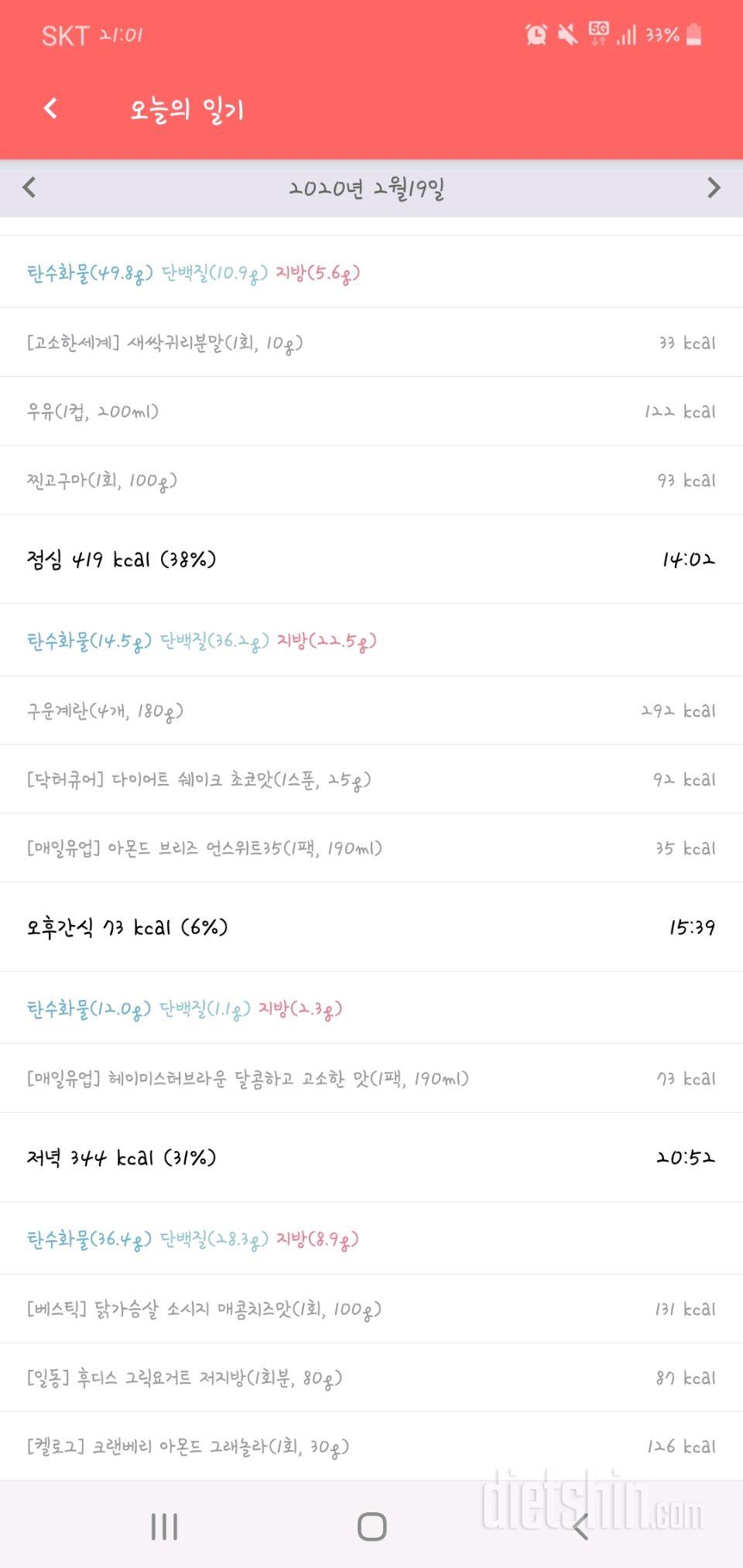Open the 닥터큐어 다이어트 쉐이크 entry
The height and width of the screenshot is (1568, 743).
coord(371,779)
